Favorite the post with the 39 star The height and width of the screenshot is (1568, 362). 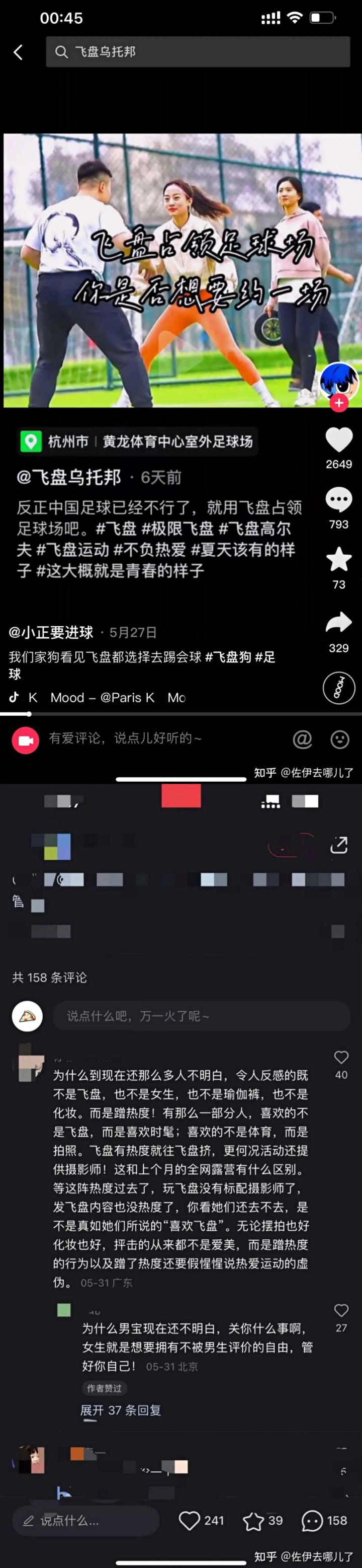253,1521
